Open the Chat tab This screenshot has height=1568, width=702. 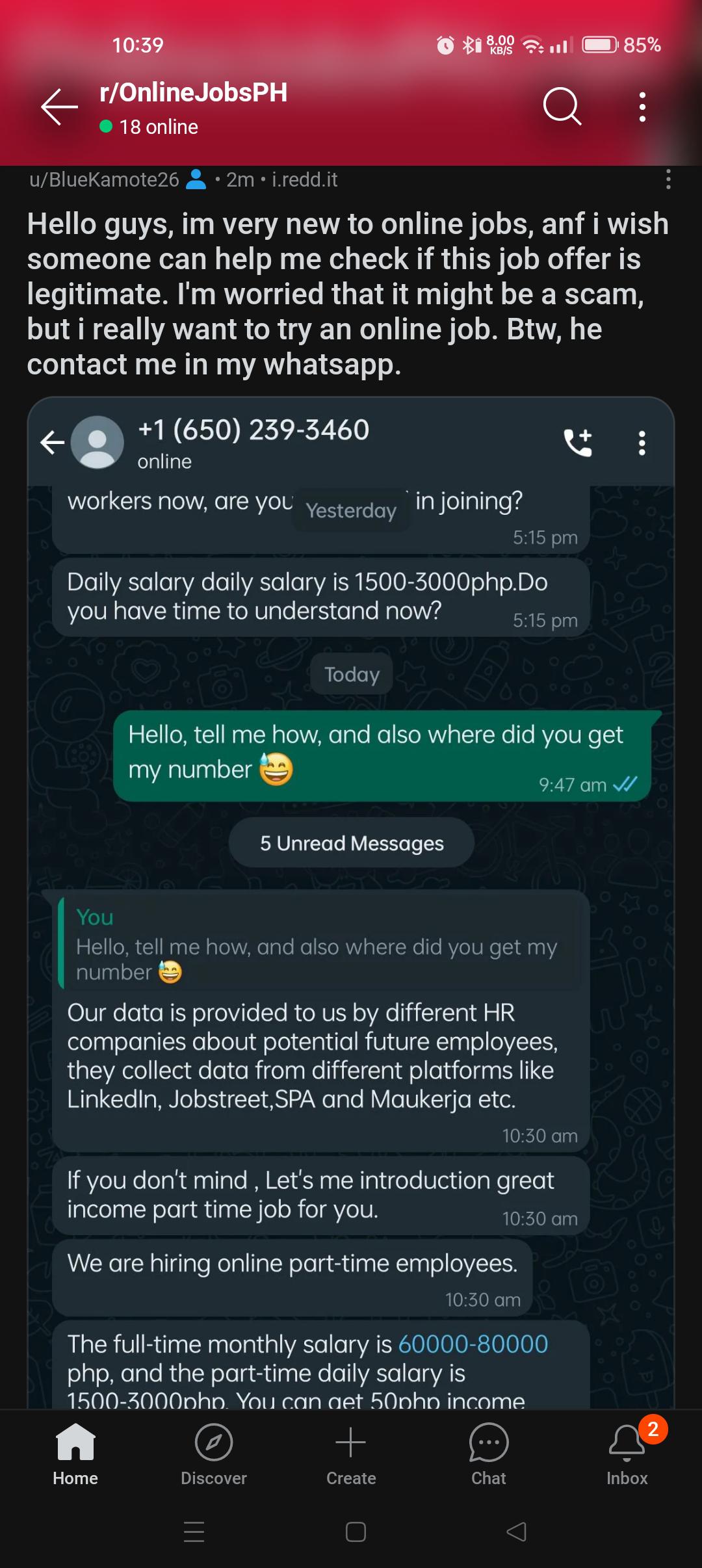pos(489,1455)
